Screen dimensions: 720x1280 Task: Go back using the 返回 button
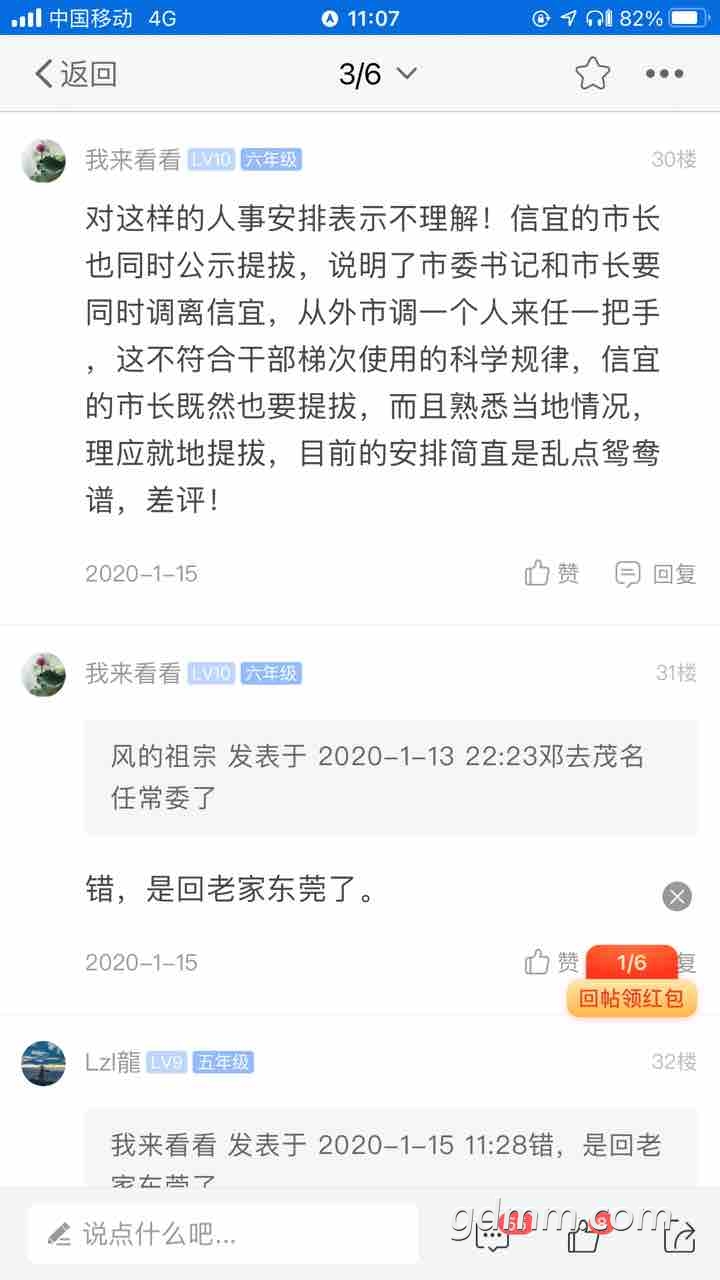(x=76, y=74)
